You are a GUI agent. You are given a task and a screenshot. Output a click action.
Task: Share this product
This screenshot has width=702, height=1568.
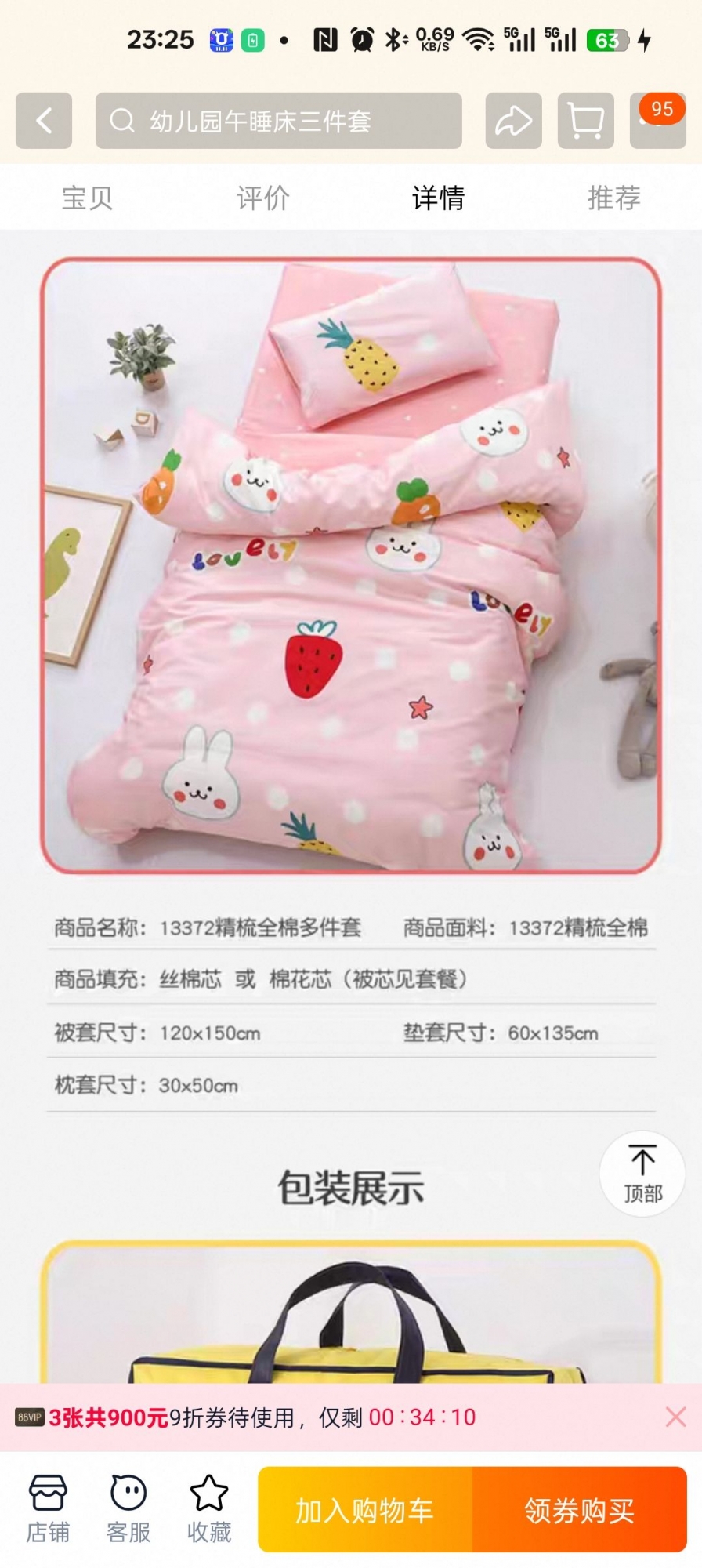(513, 121)
